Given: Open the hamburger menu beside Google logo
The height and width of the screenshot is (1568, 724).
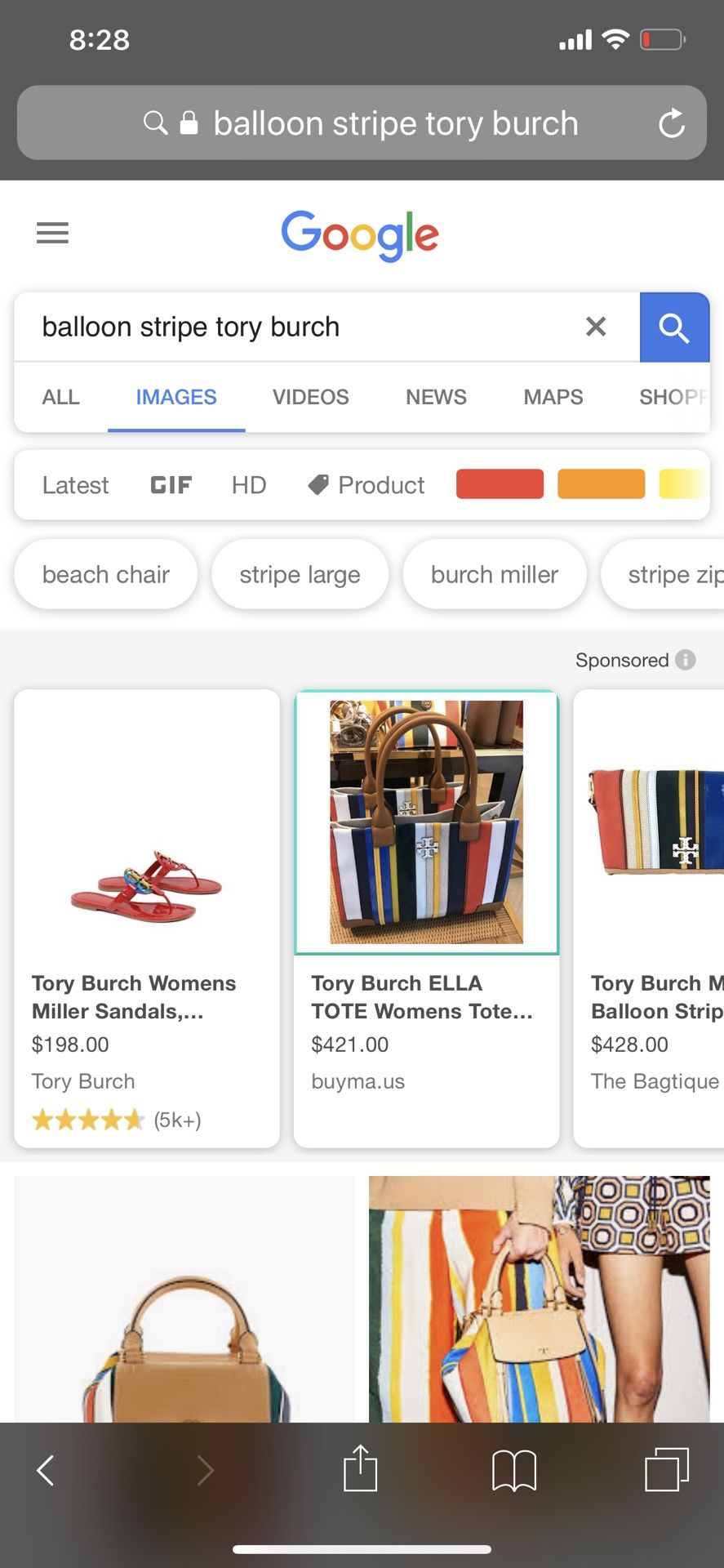Looking at the screenshot, I should pos(52,233).
